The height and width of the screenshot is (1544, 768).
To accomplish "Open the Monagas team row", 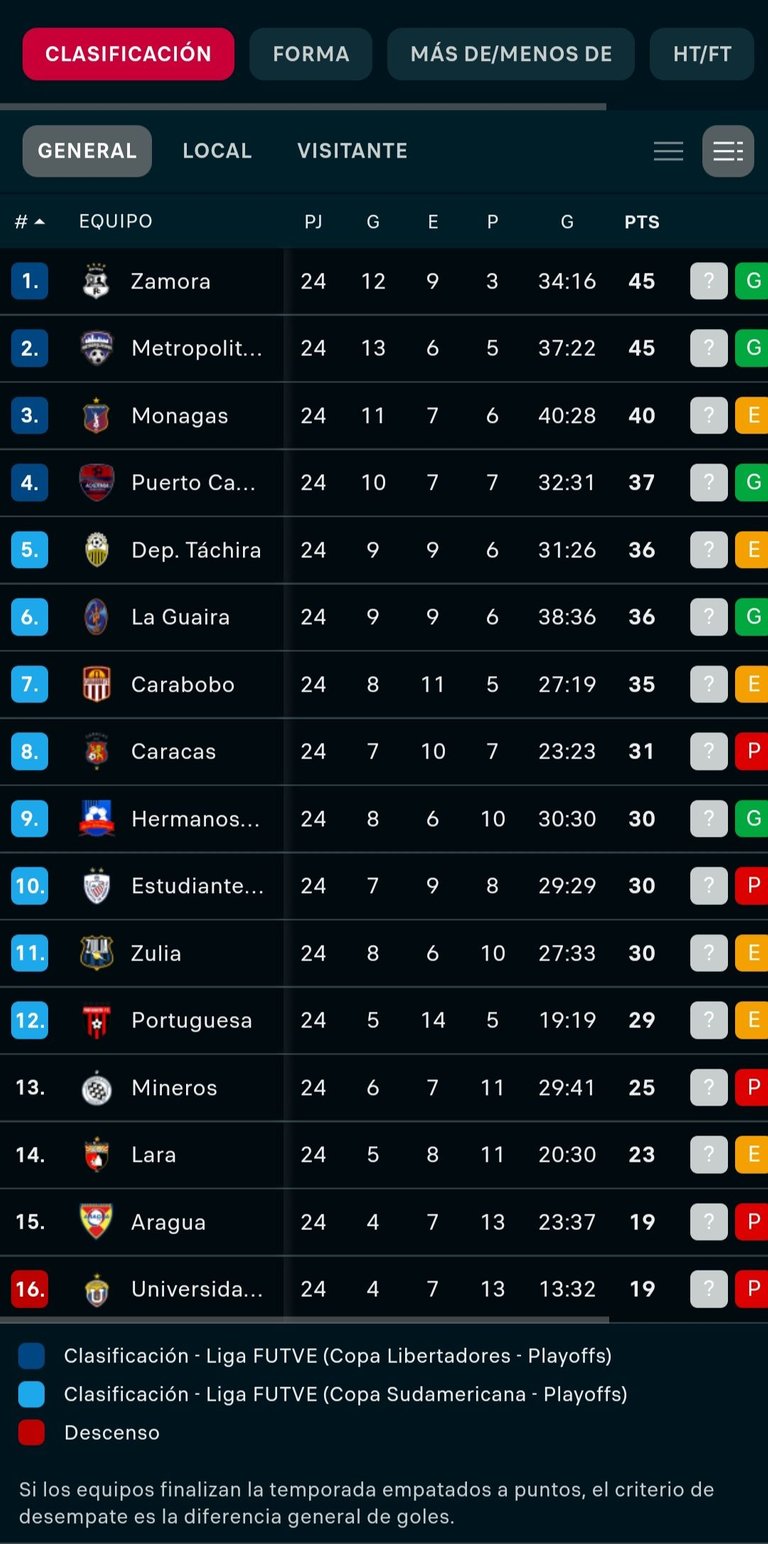I will click(x=384, y=416).
